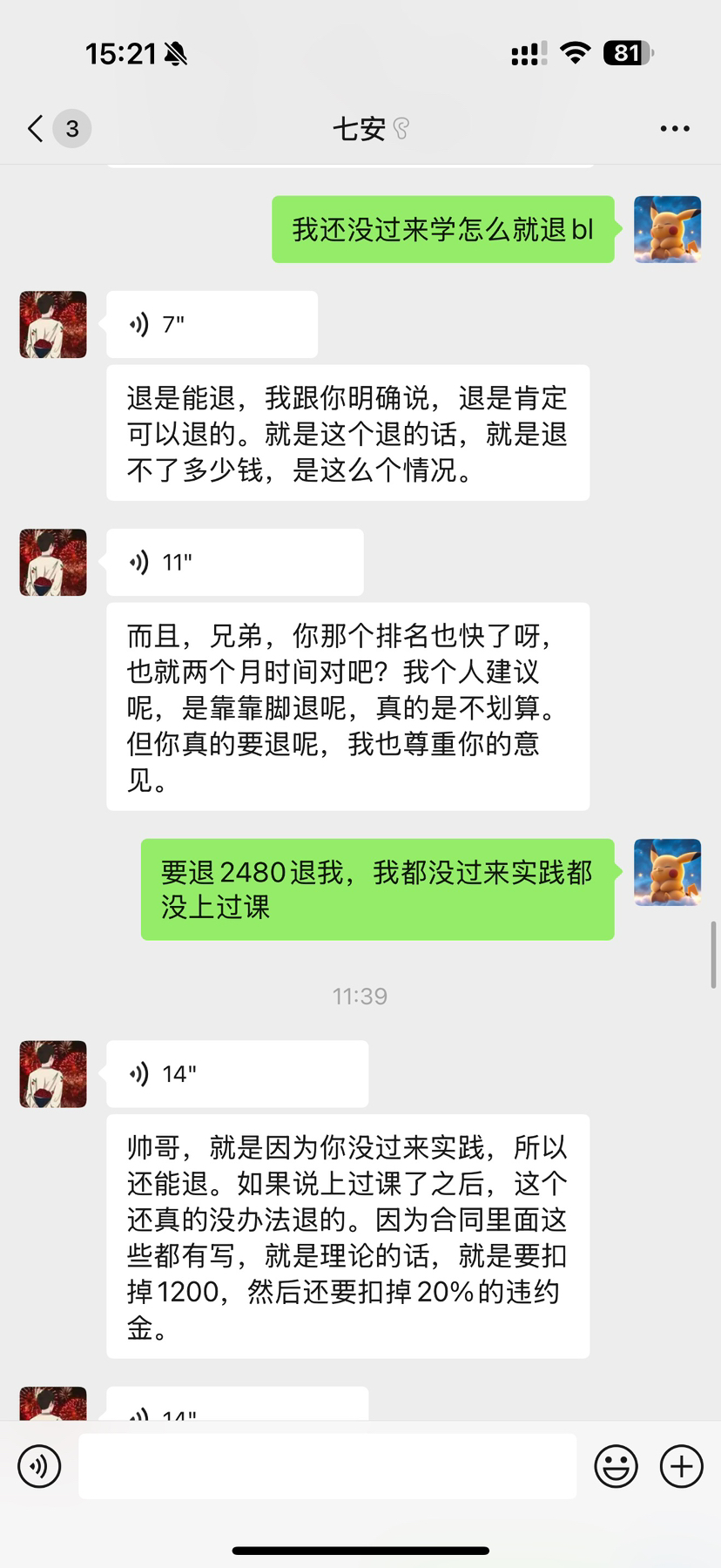Open the plus attachments menu
This screenshot has height=1568, width=721.
[681, 1466]
